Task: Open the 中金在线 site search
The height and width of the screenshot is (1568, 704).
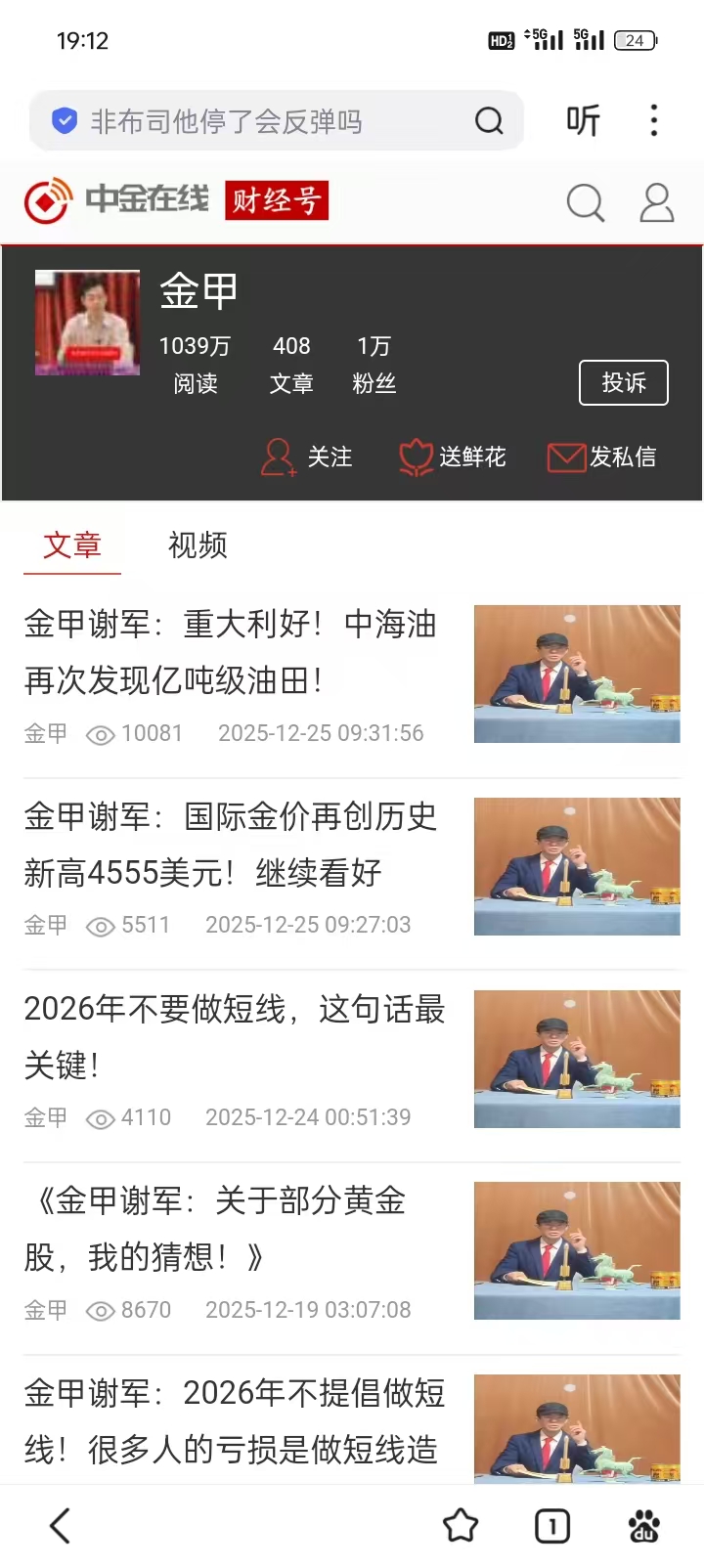Action: tap(586, 202)
